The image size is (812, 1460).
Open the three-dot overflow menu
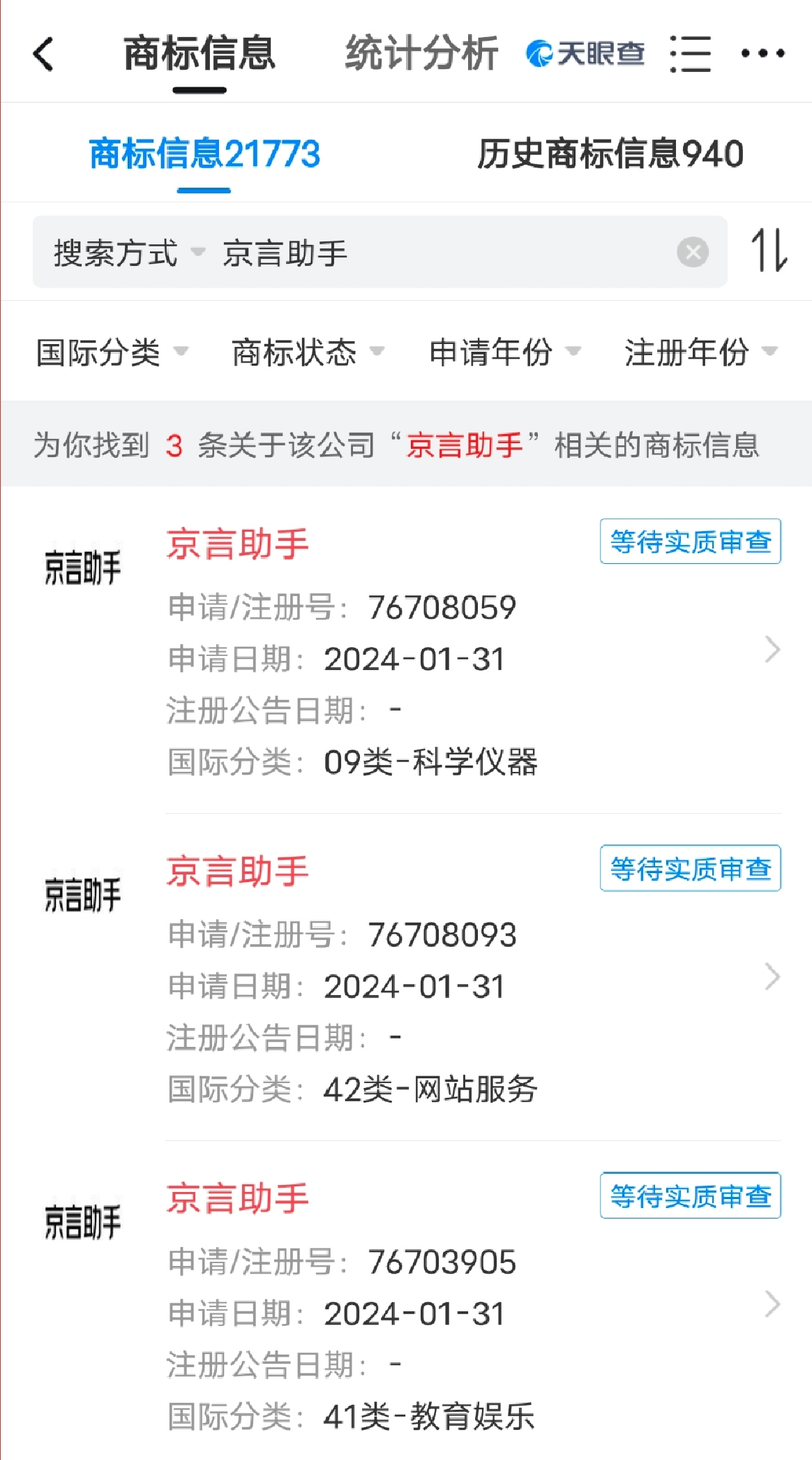click(x=762, y=53)
